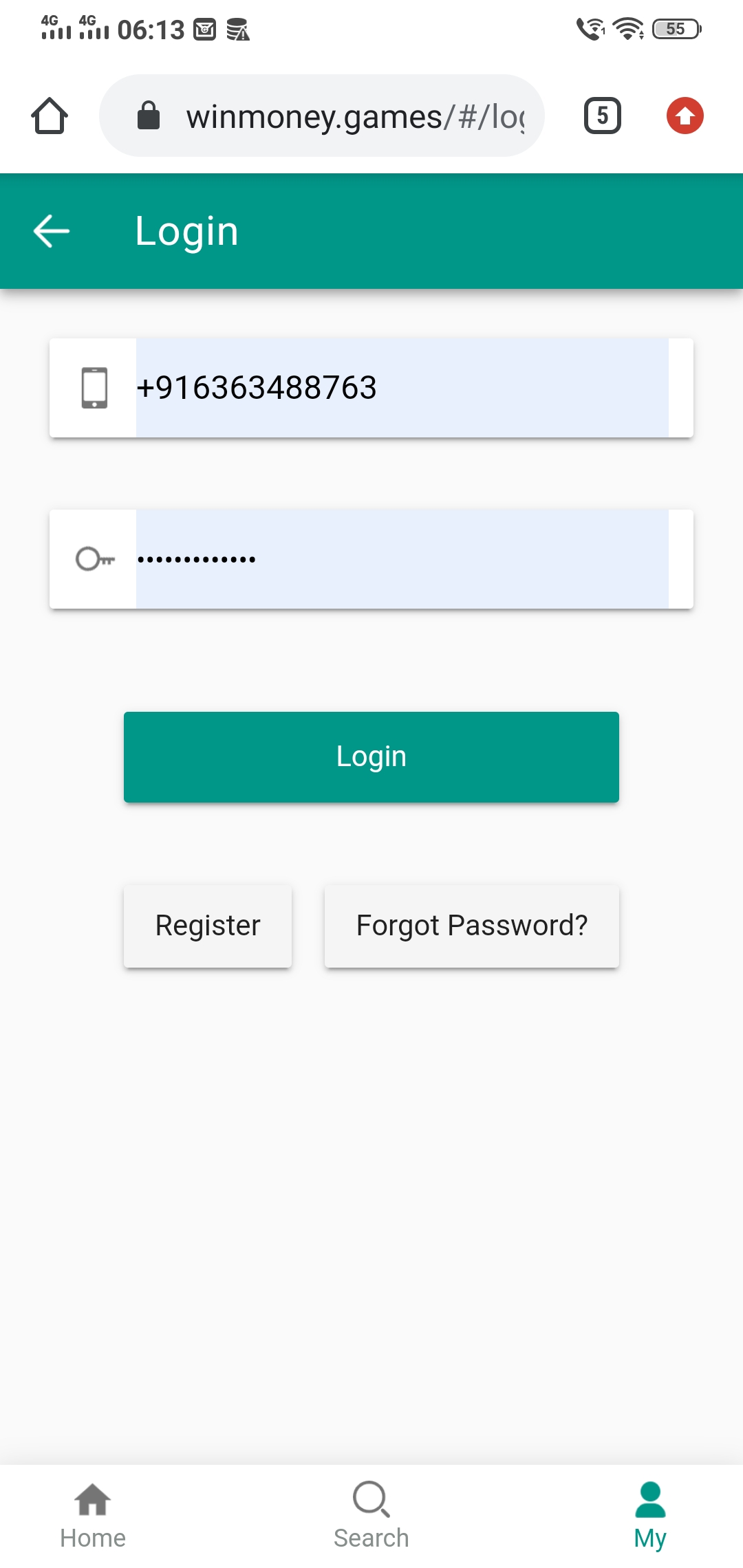743x1568 pixels.
Task: Open the tab switcher showing 5 tabs
Action: tap(603, 116)
